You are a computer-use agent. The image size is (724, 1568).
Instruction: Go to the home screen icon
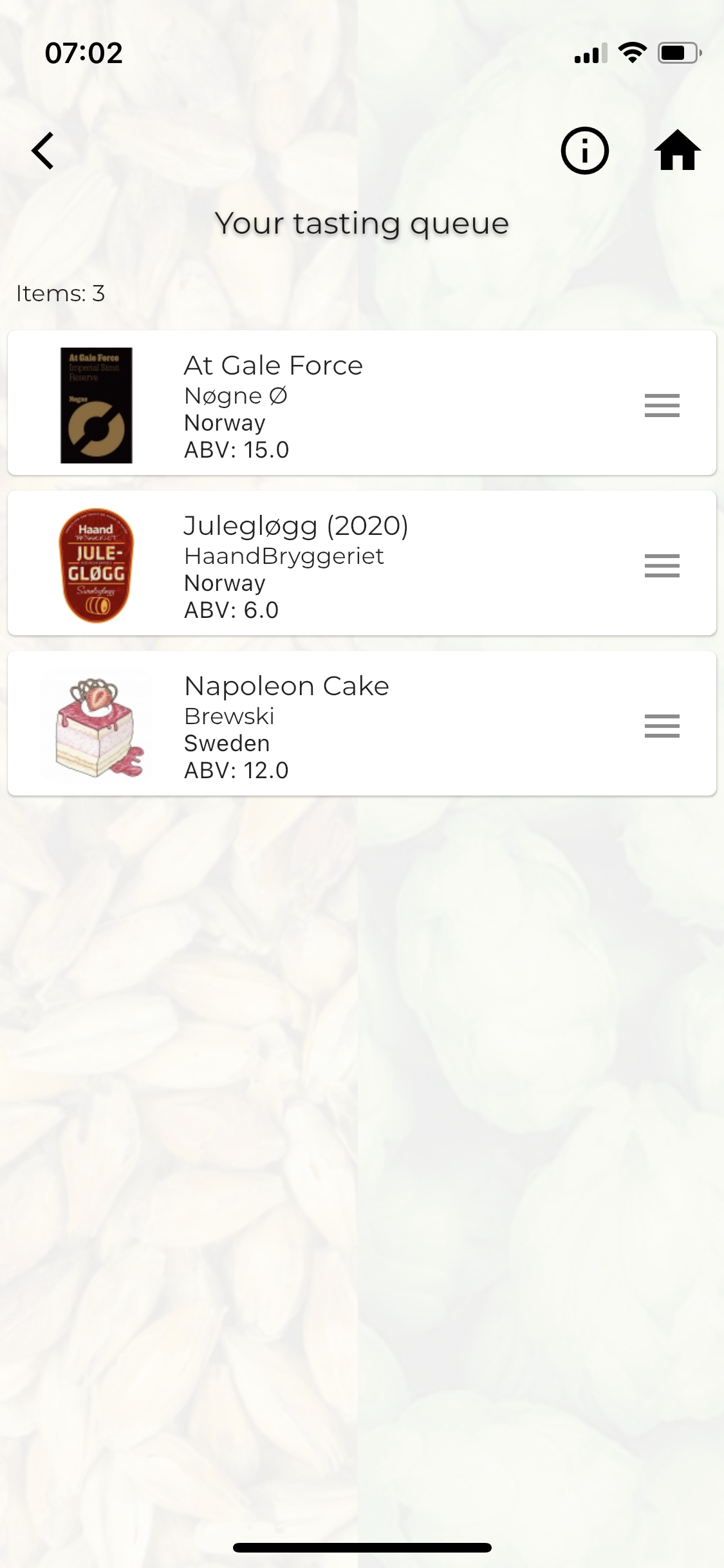(677, 151)
